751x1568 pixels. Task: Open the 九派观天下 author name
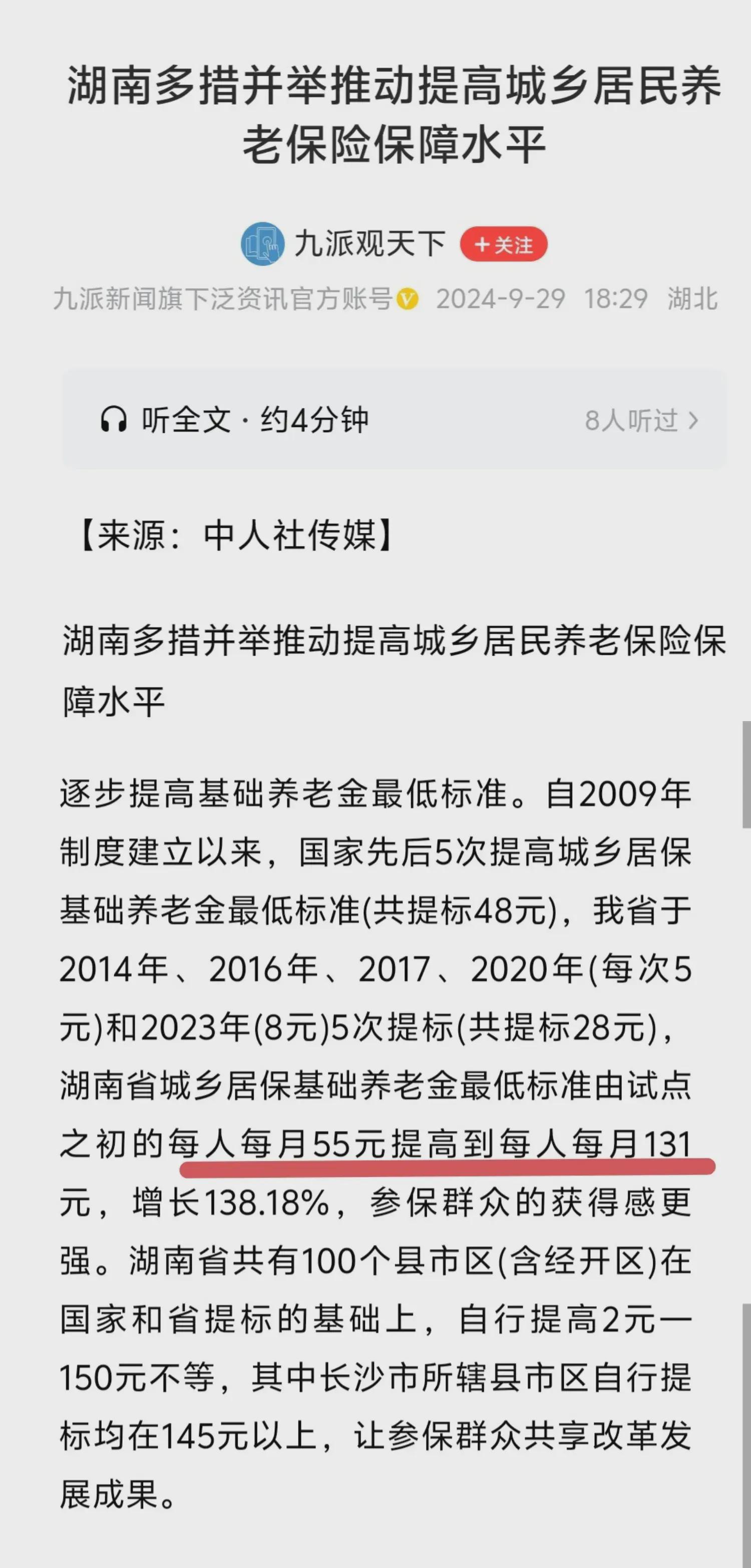click(370, 244)
